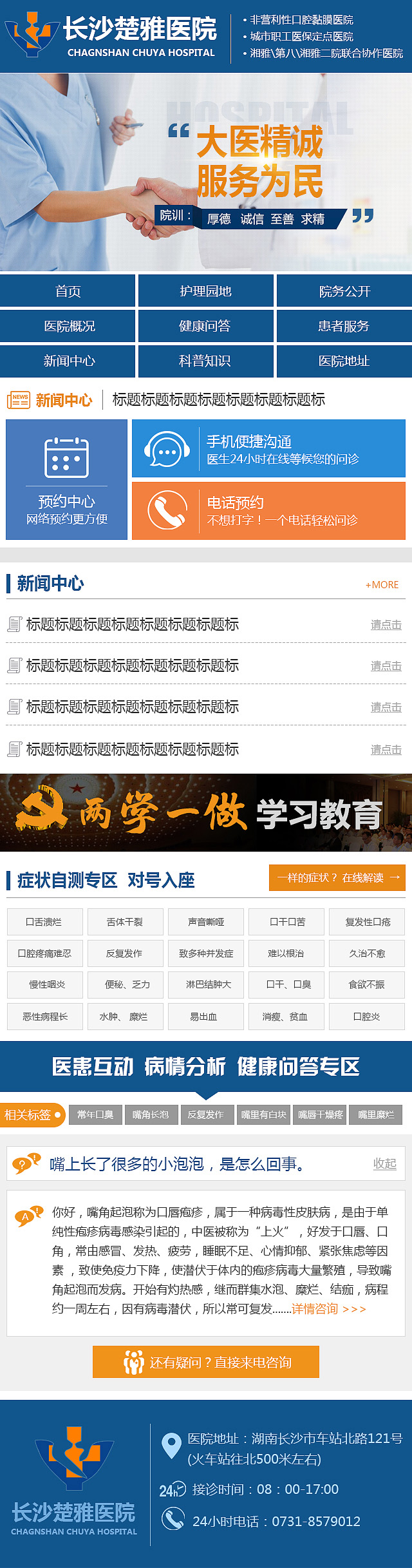Tap 一样的症状？在线解读 button

tap(337, 877)
